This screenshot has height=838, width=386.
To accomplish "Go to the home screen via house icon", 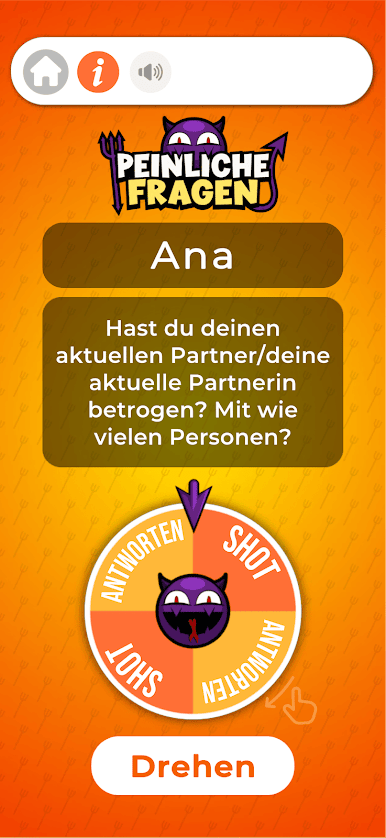I will [46, 72].
